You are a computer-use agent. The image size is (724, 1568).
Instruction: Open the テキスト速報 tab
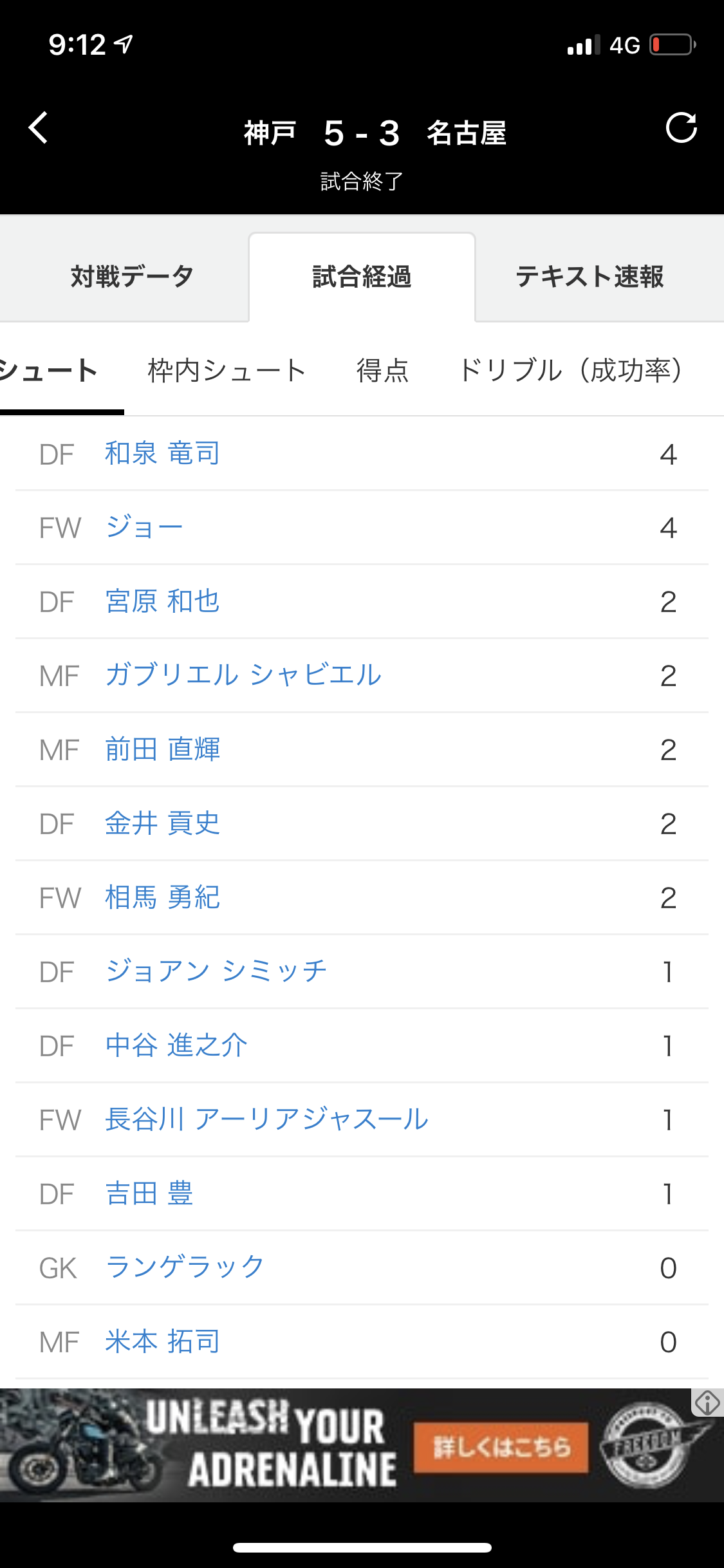pyautogui.click(x=589, y=276)
